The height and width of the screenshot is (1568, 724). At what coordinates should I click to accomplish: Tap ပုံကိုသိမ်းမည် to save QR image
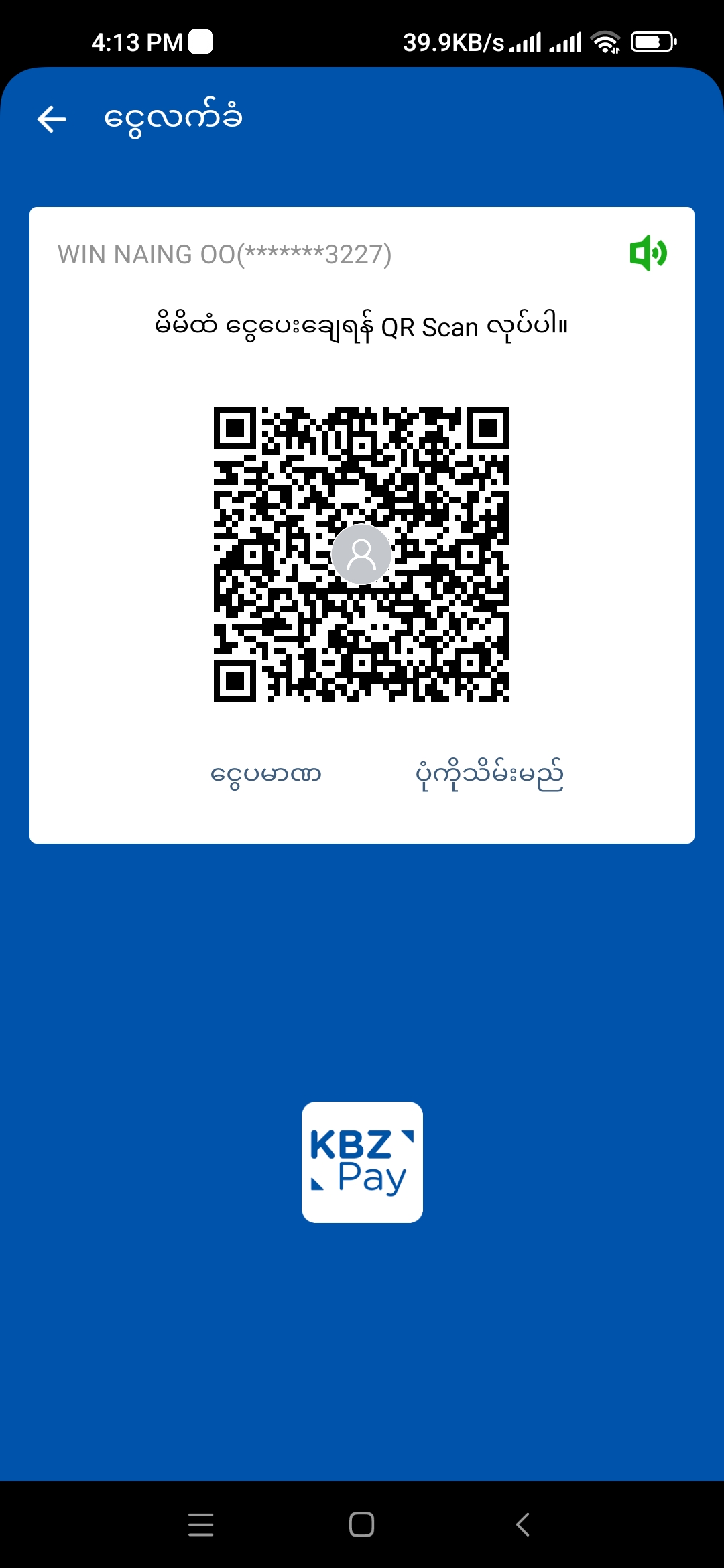tap(489, 775)
